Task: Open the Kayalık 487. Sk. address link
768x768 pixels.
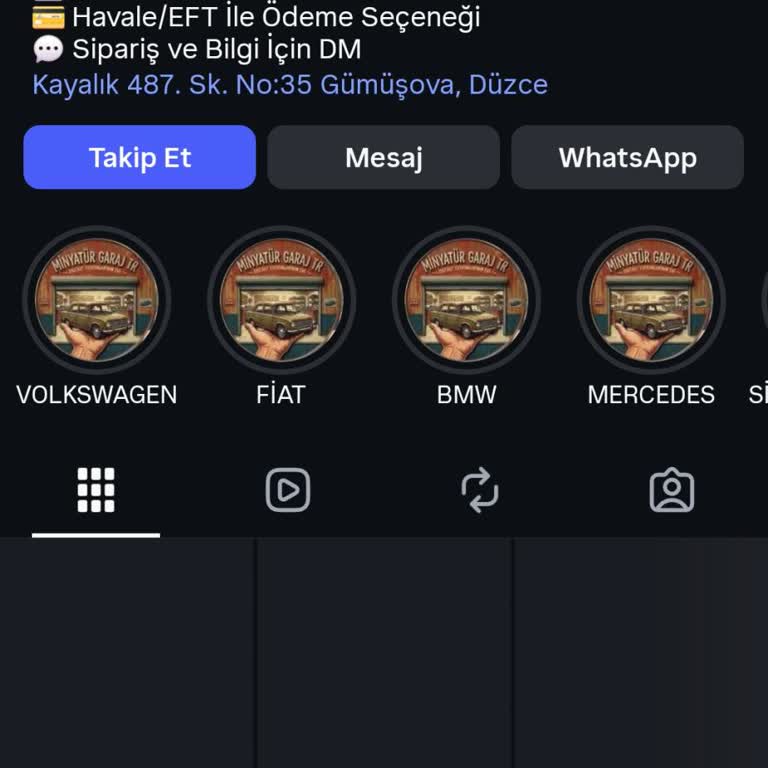Action: click(290, 84)
